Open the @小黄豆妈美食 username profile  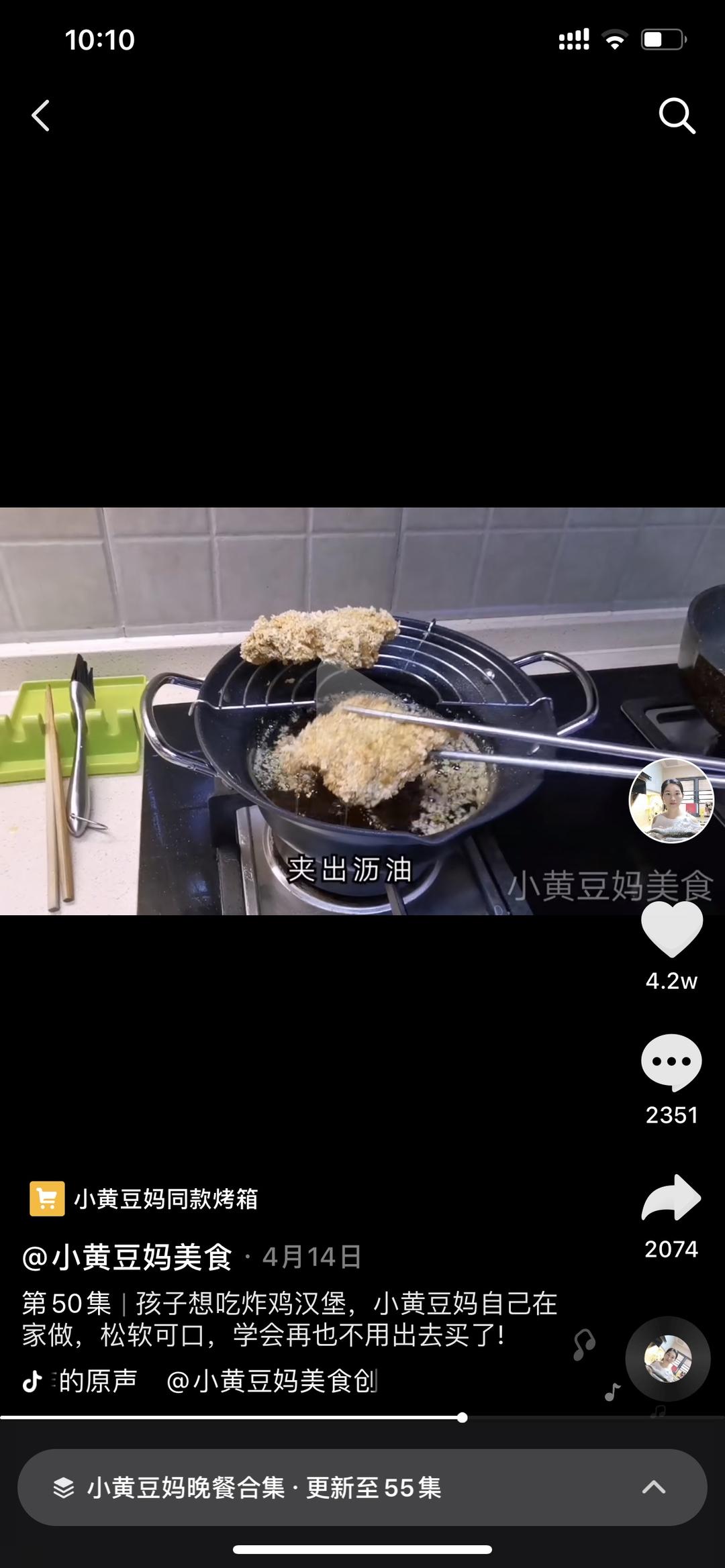pos(128,1257)
